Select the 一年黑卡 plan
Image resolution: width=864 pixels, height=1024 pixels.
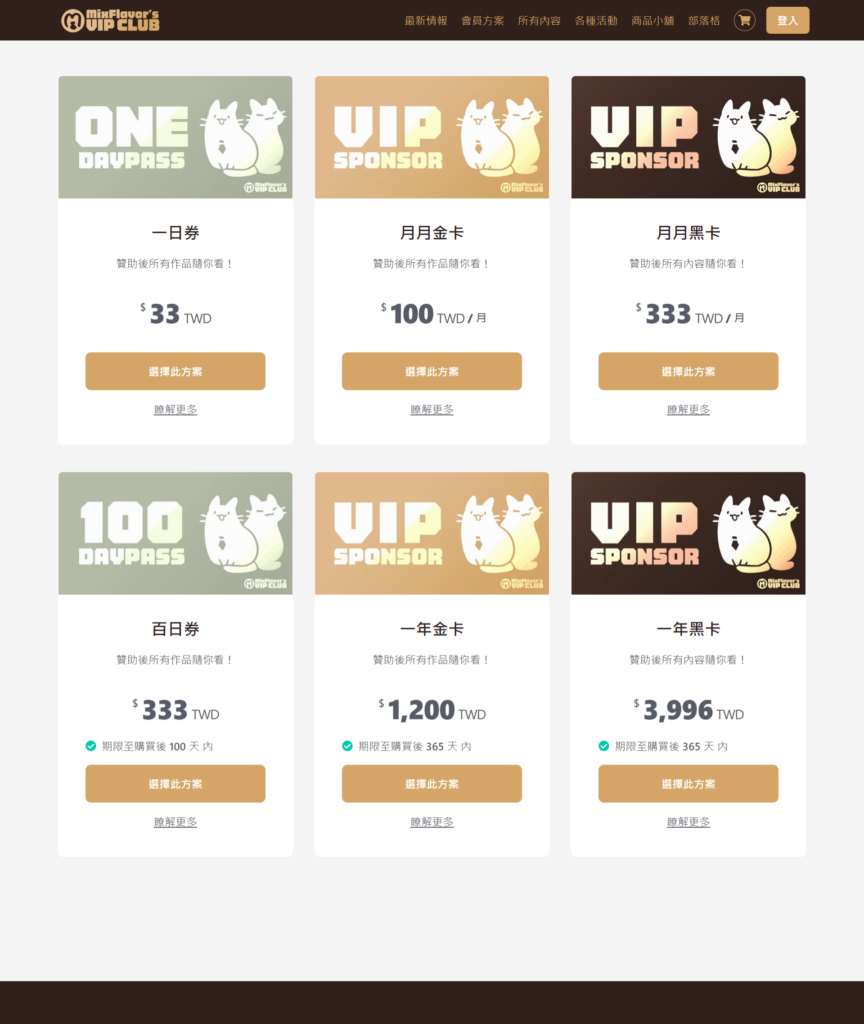[688, 784]
